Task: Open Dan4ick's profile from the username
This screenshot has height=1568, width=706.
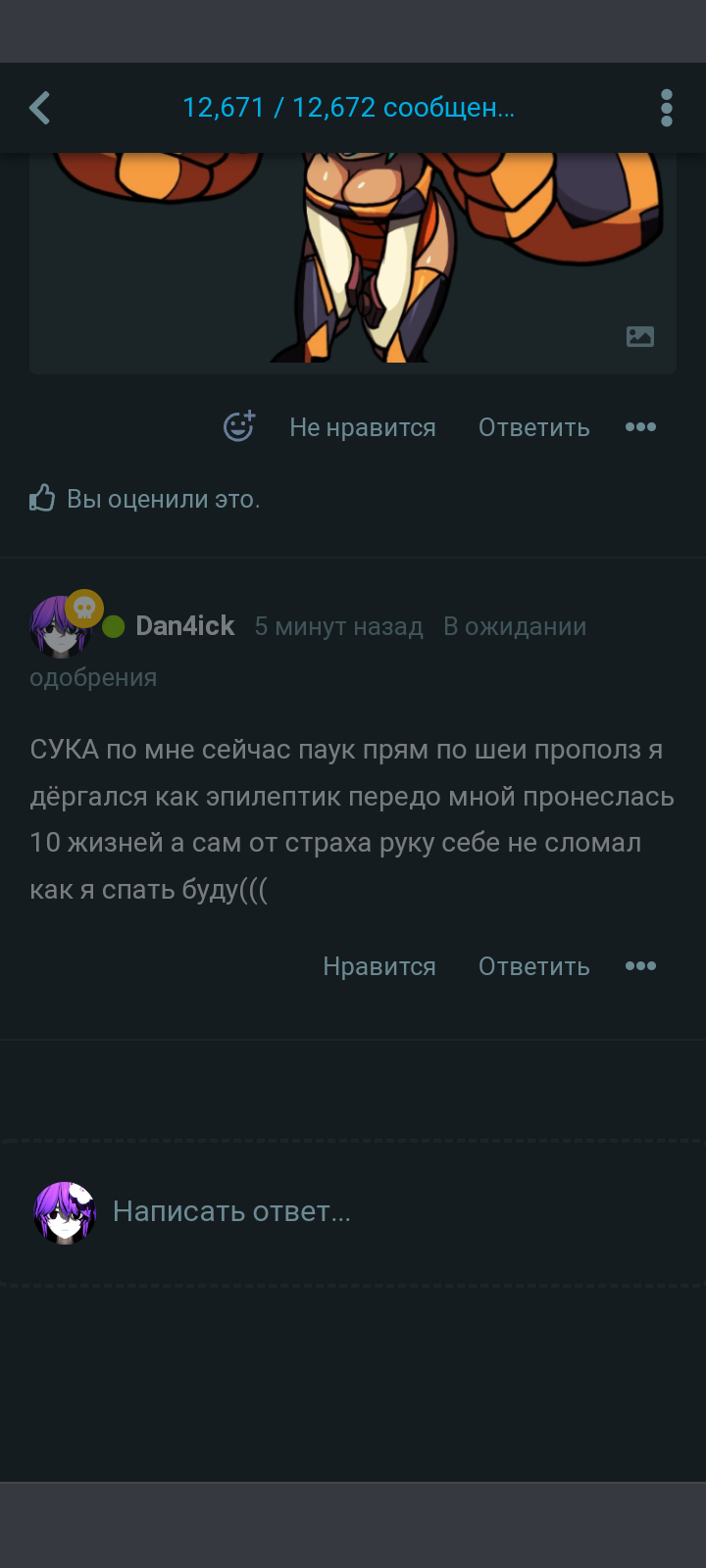Action: tap(184, 626)
